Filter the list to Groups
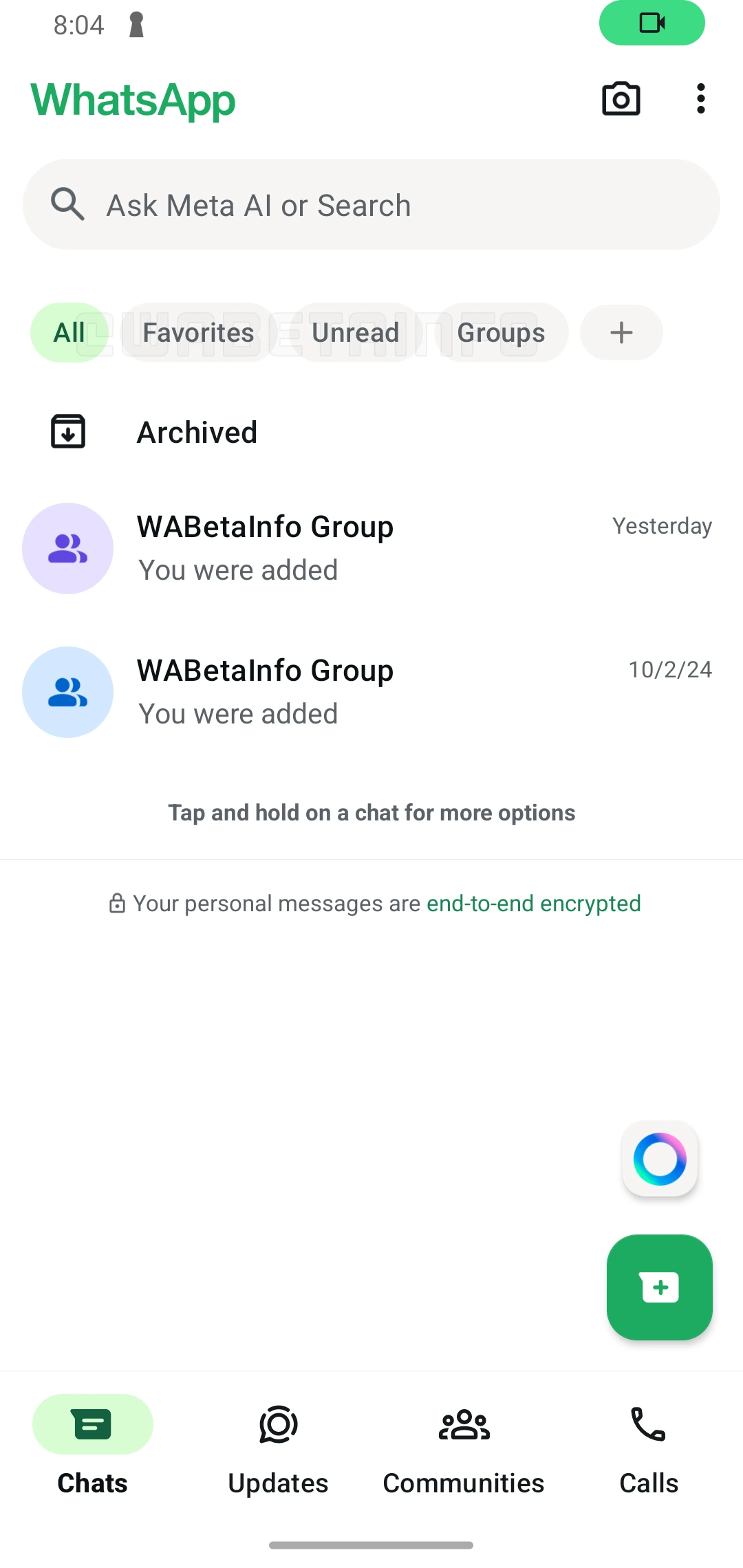Viewport: 743px width, 1568px height. pos(501,333)
